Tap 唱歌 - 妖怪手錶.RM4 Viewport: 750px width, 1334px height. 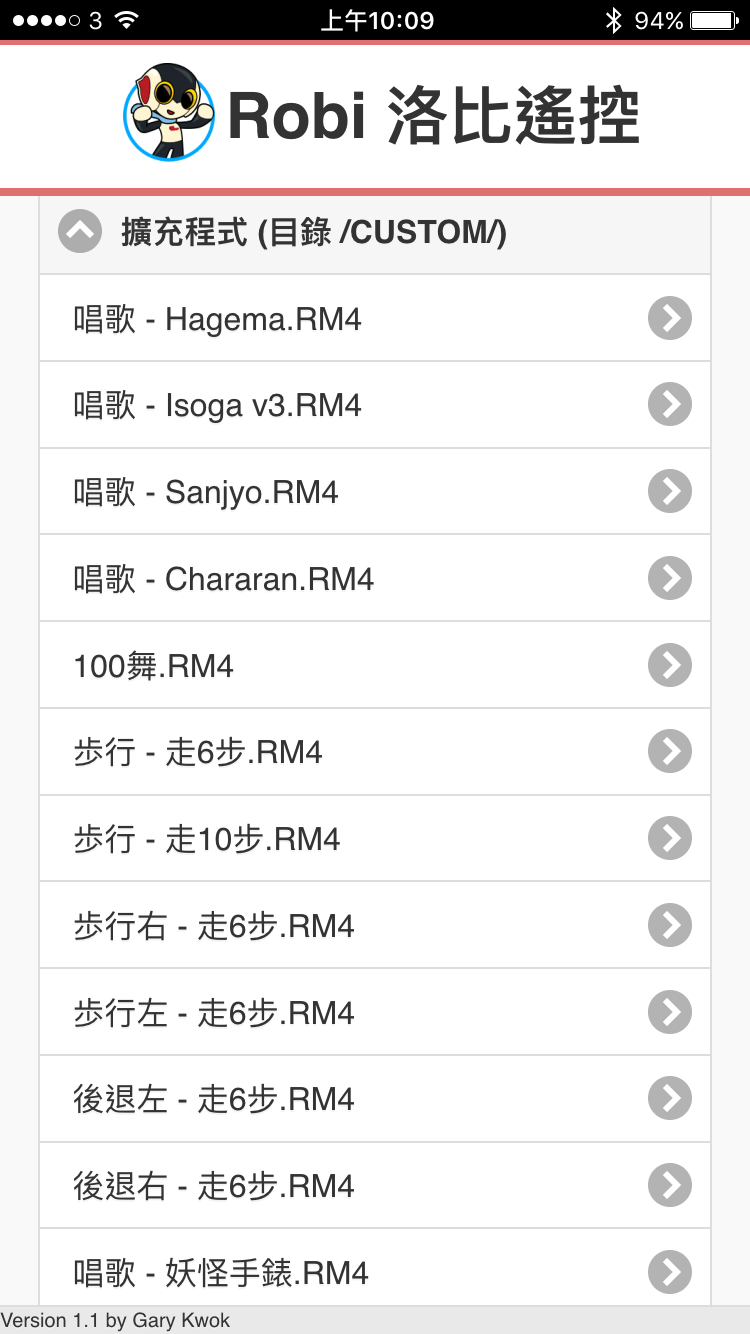[374, 1270]
